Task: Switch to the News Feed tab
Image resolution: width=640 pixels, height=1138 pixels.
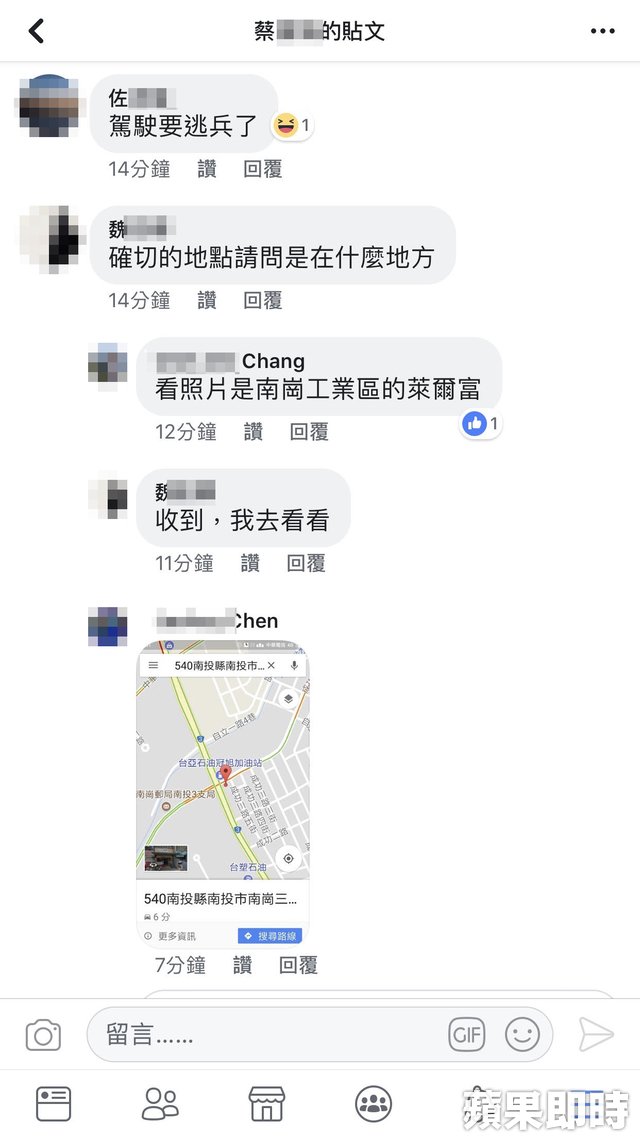Action: pos(53,1104)
